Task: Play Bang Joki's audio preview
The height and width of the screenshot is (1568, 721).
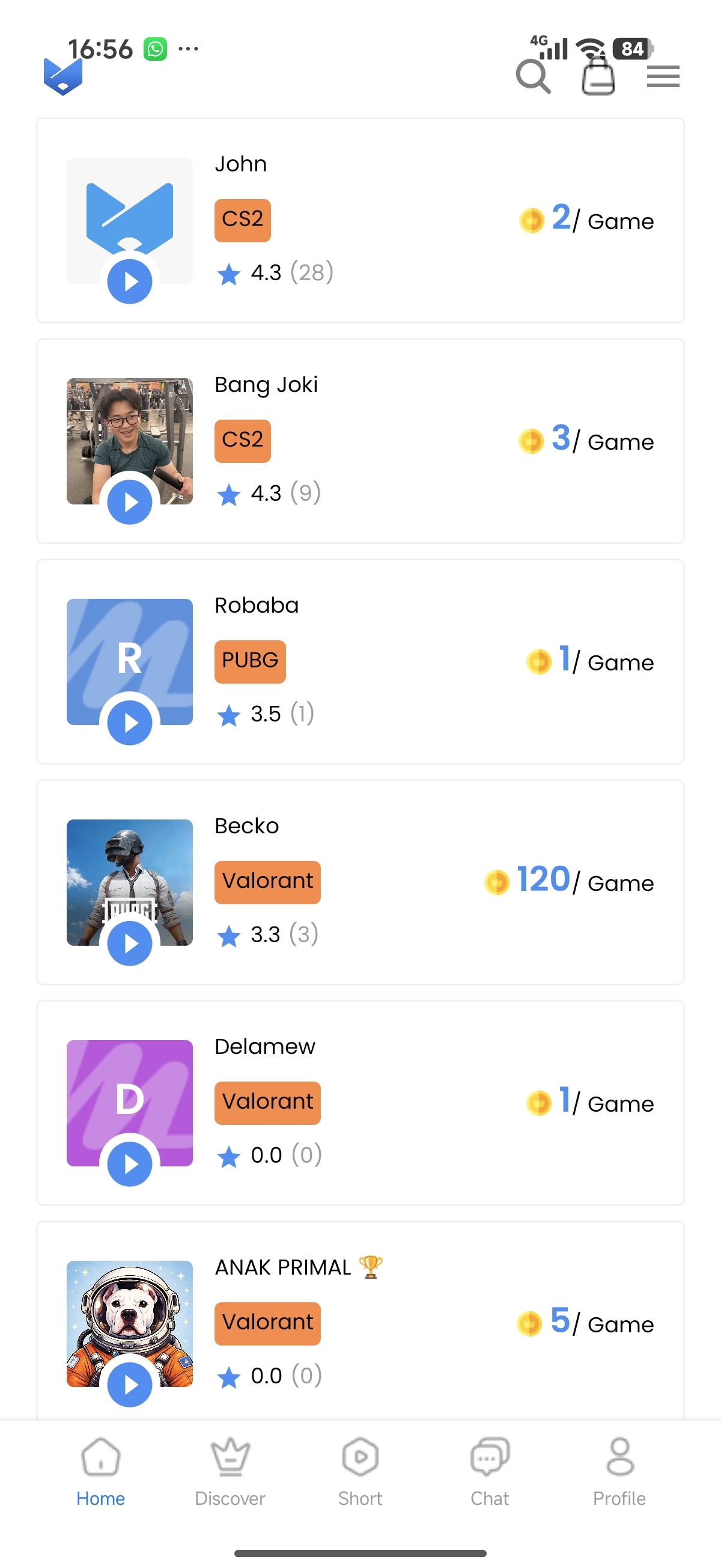Action: (x=130, y=502)
